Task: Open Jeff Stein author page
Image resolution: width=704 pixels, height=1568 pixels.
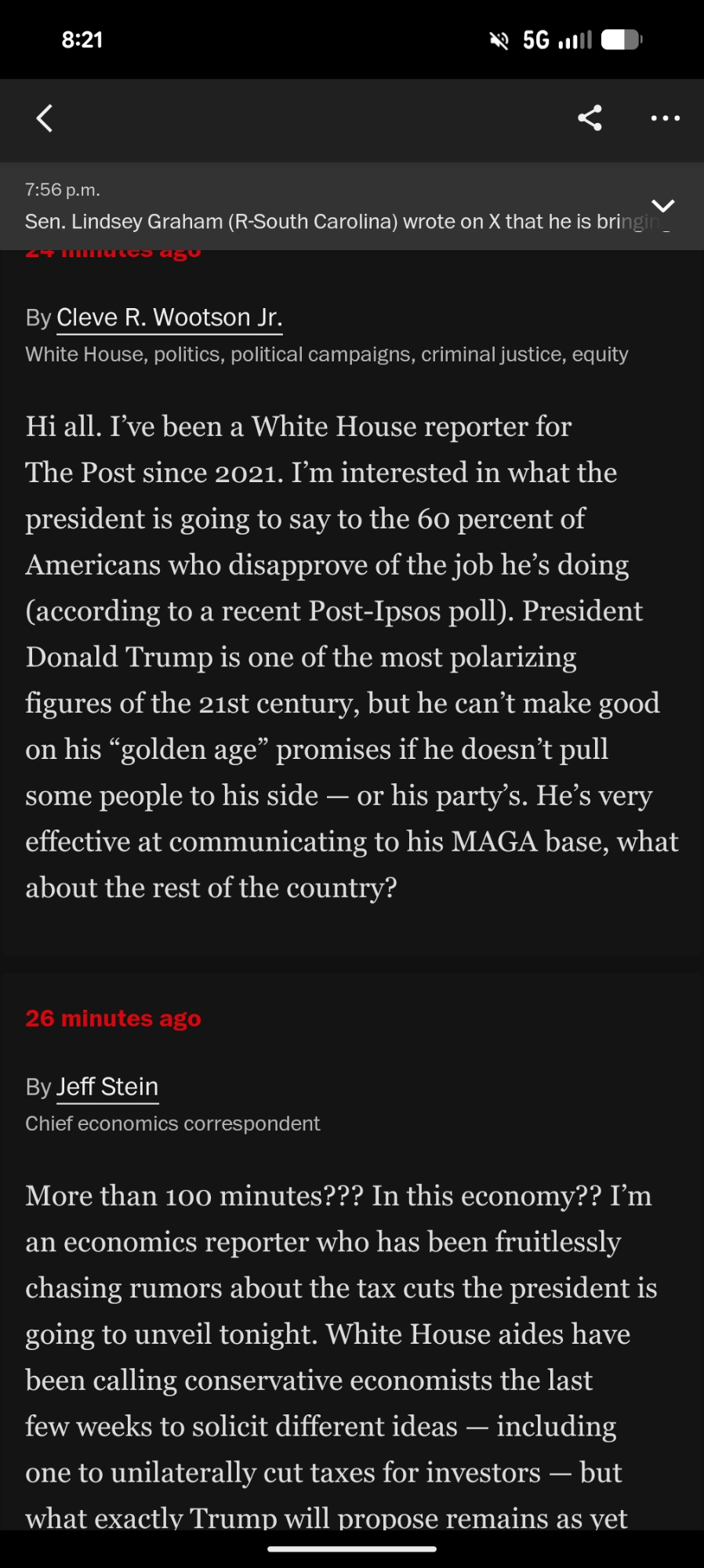Action: click(107, 1087)
